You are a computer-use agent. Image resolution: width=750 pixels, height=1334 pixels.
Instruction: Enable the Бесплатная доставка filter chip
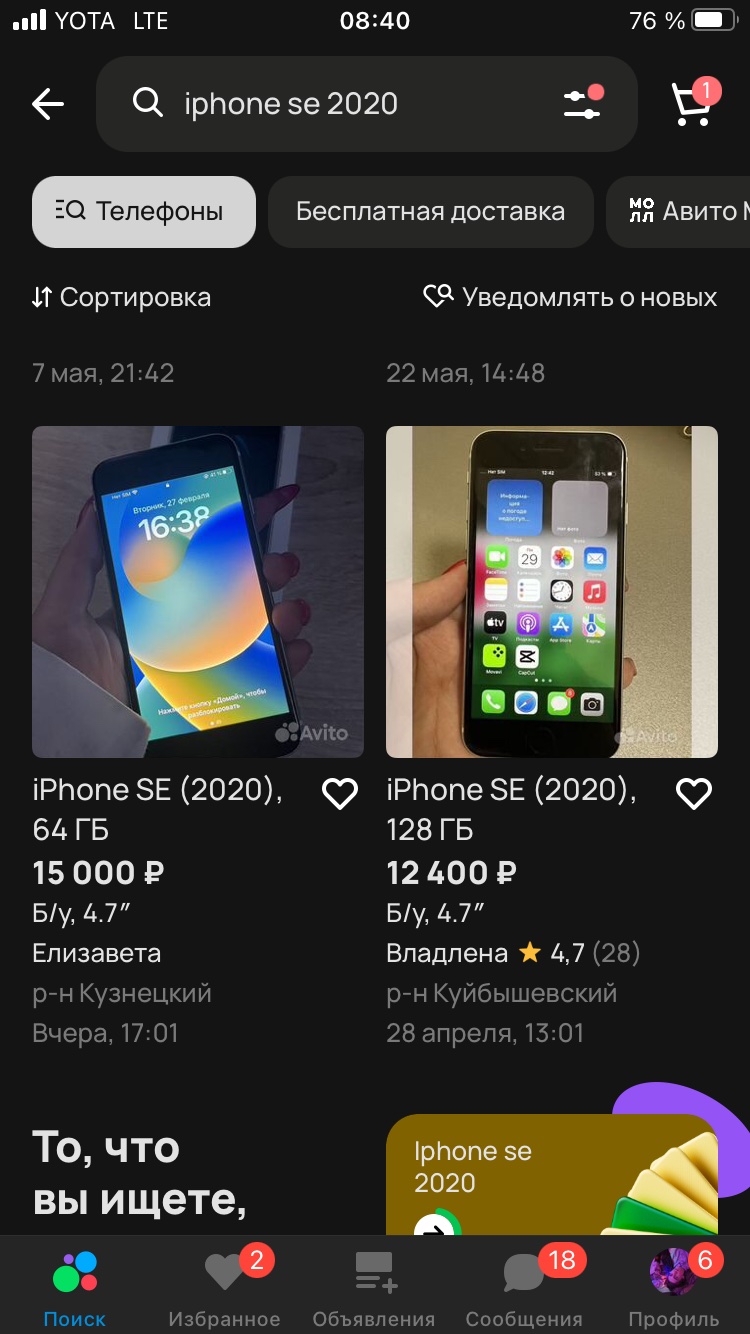[430, 212]
